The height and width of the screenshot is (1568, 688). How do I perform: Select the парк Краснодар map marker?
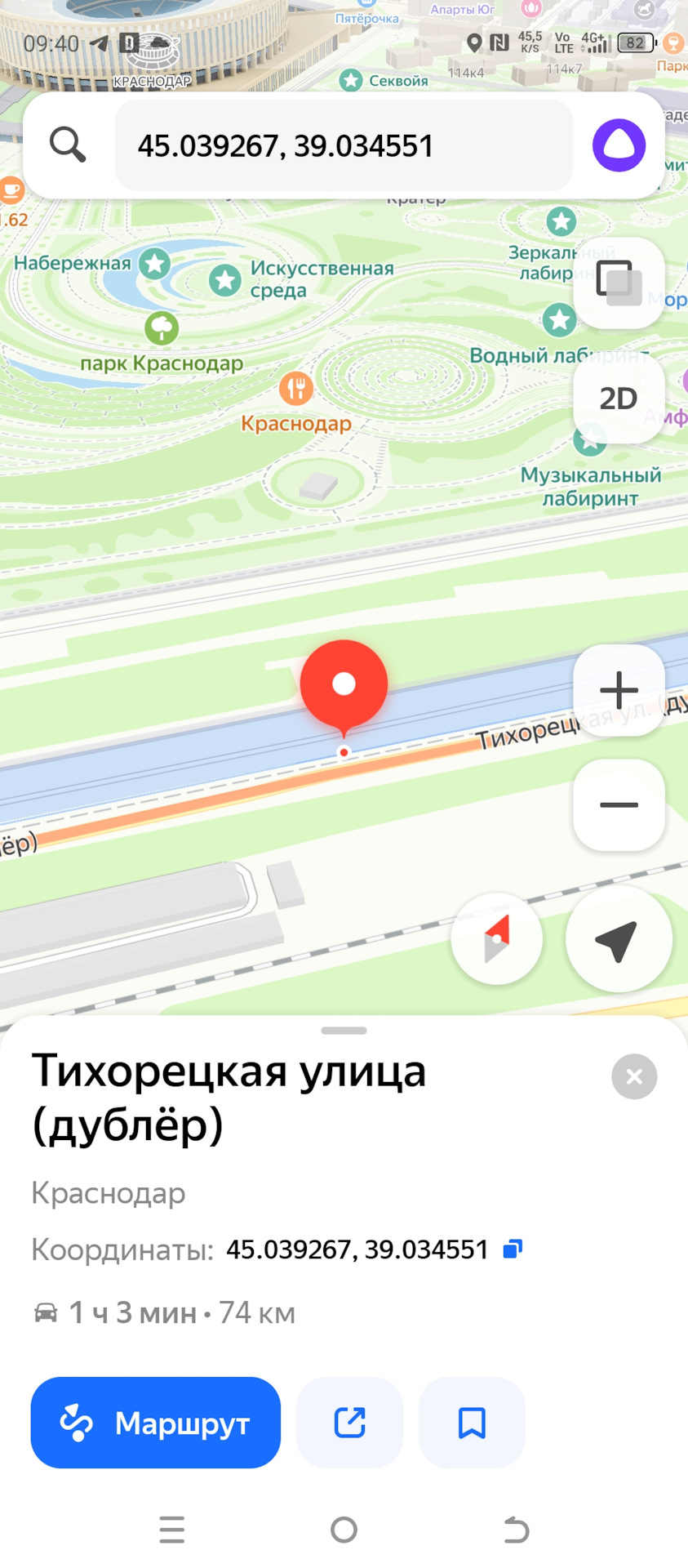(162, 328)
